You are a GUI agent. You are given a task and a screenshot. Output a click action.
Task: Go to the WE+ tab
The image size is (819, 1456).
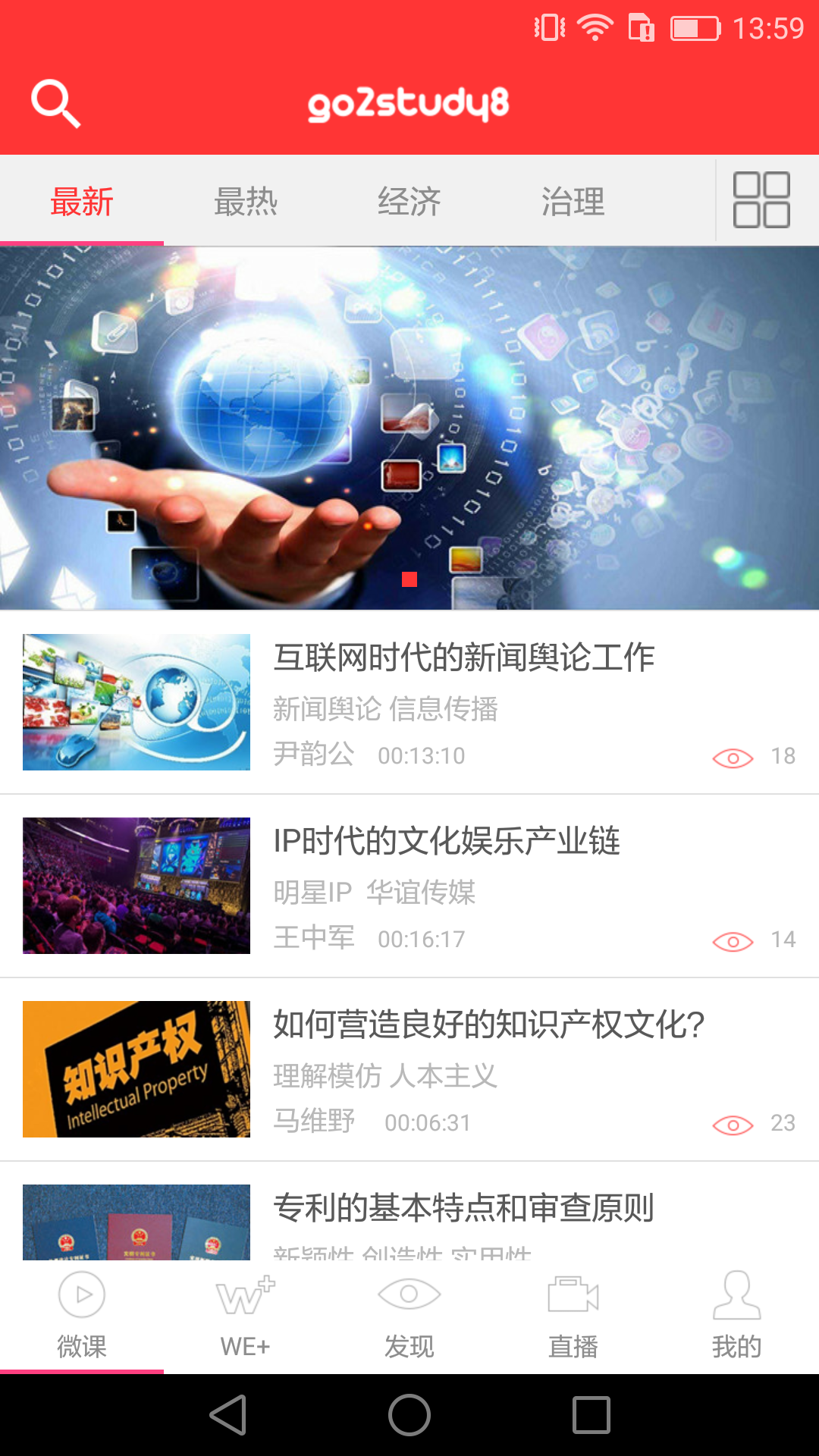[x=246, y=1316]
